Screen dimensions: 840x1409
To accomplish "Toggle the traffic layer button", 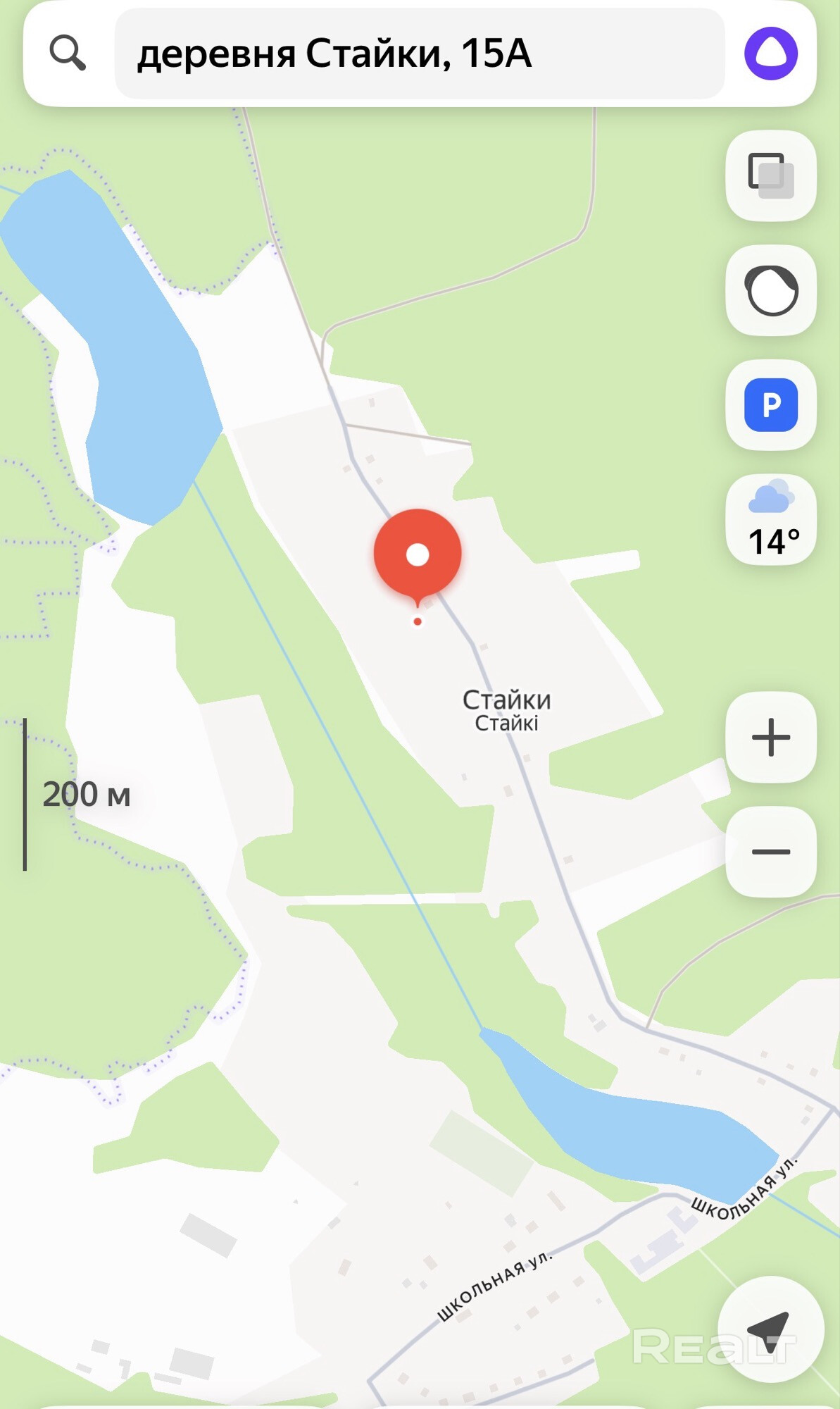I will pos(770,290).
